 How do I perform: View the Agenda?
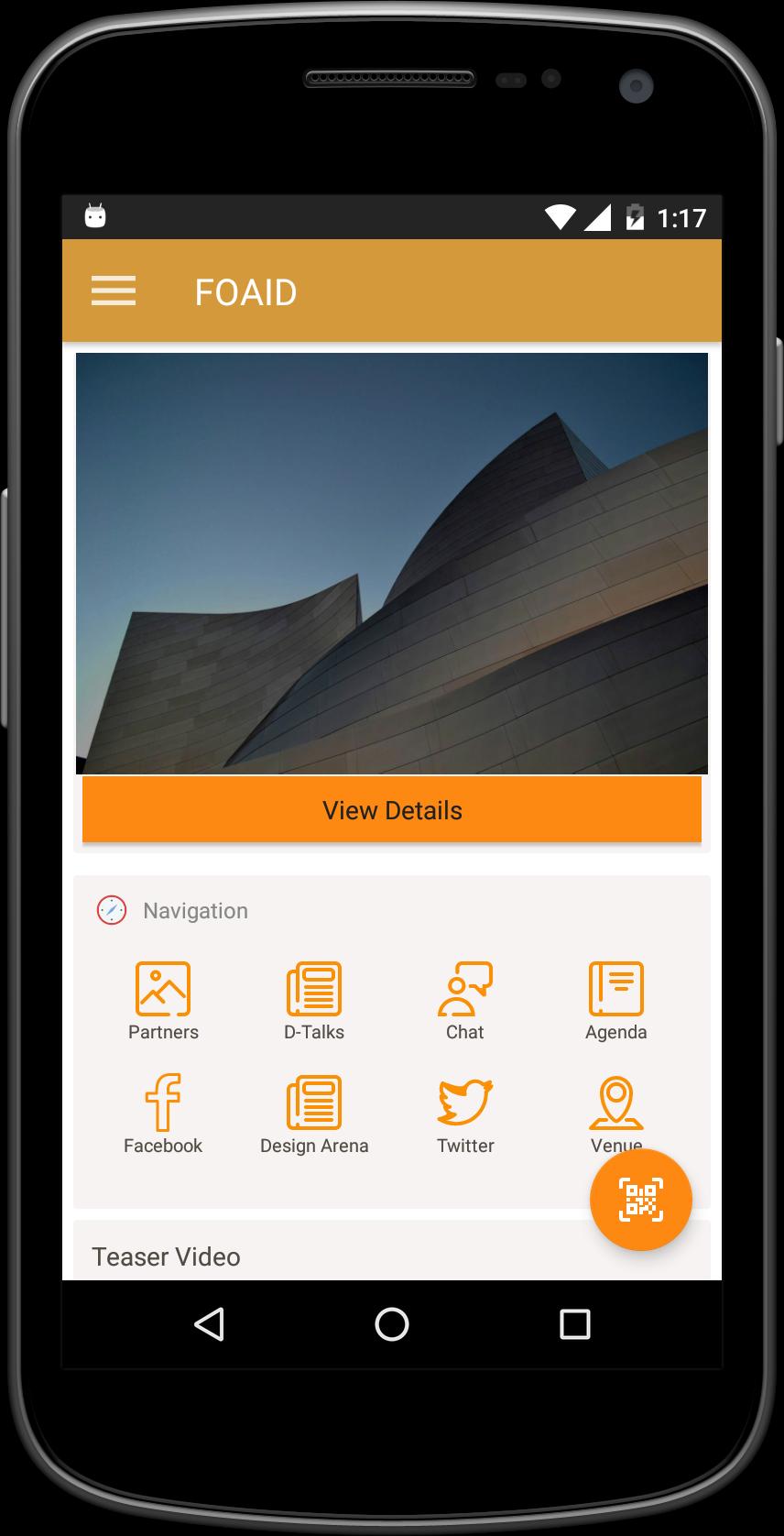point(616,1001)
